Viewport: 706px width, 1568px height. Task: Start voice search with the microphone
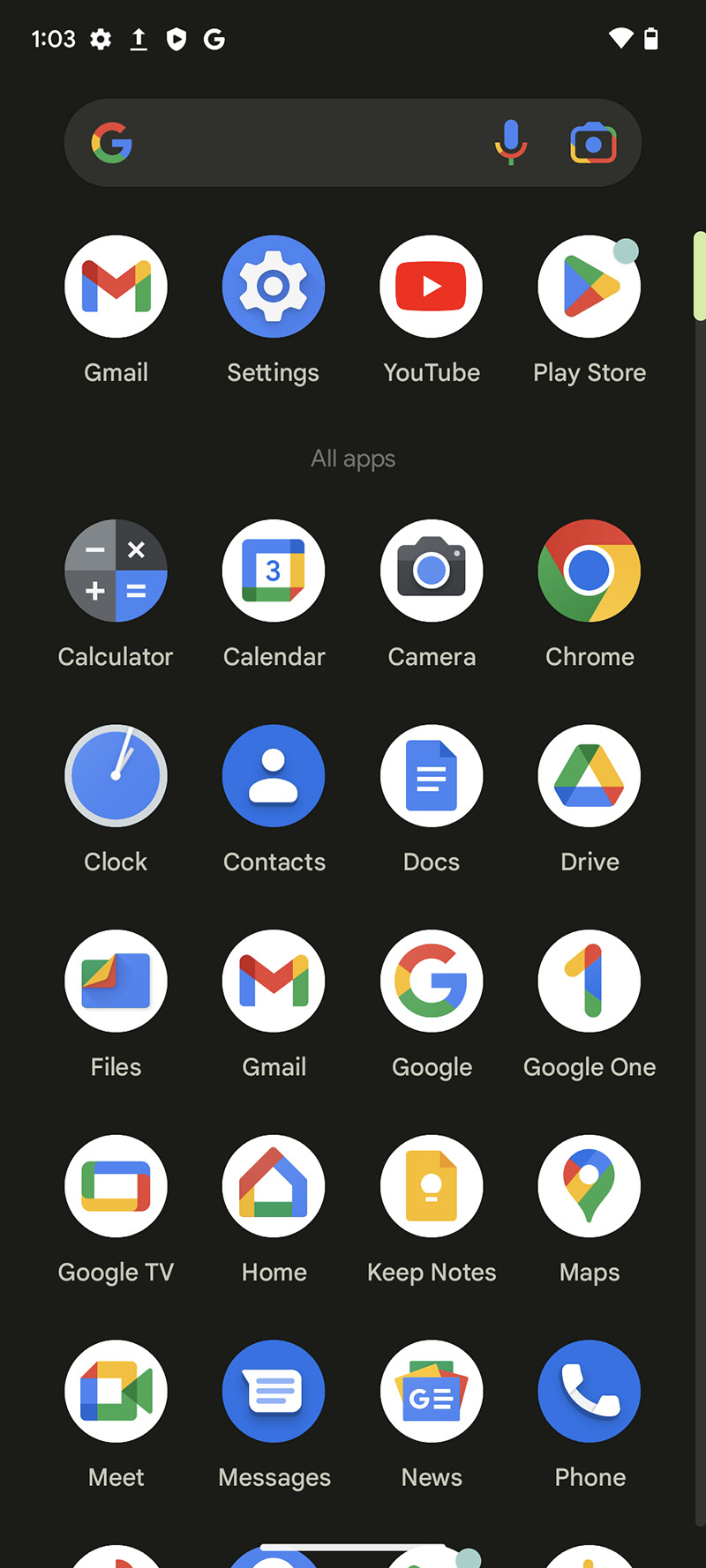[510, 143]
